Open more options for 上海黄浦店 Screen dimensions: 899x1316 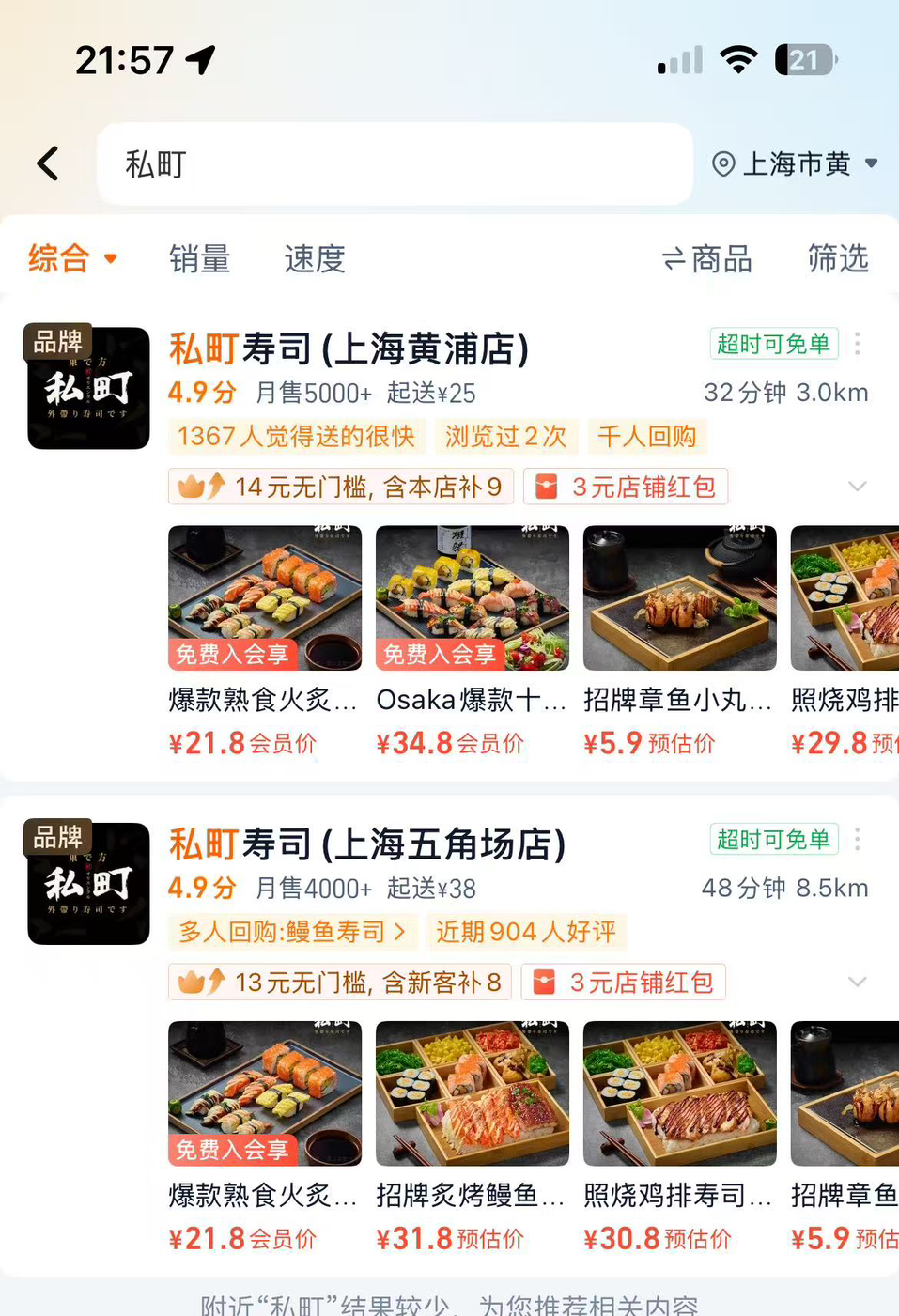[857, 345]
